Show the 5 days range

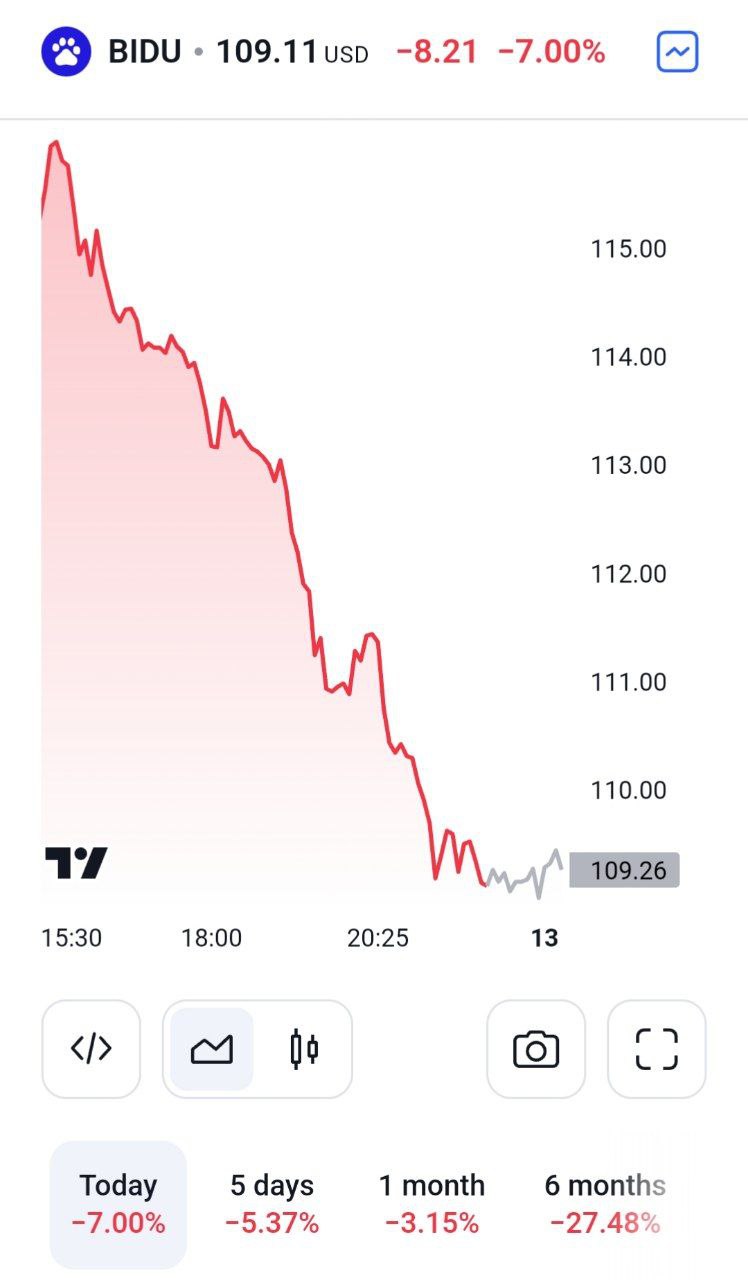tap(272, 1203)
